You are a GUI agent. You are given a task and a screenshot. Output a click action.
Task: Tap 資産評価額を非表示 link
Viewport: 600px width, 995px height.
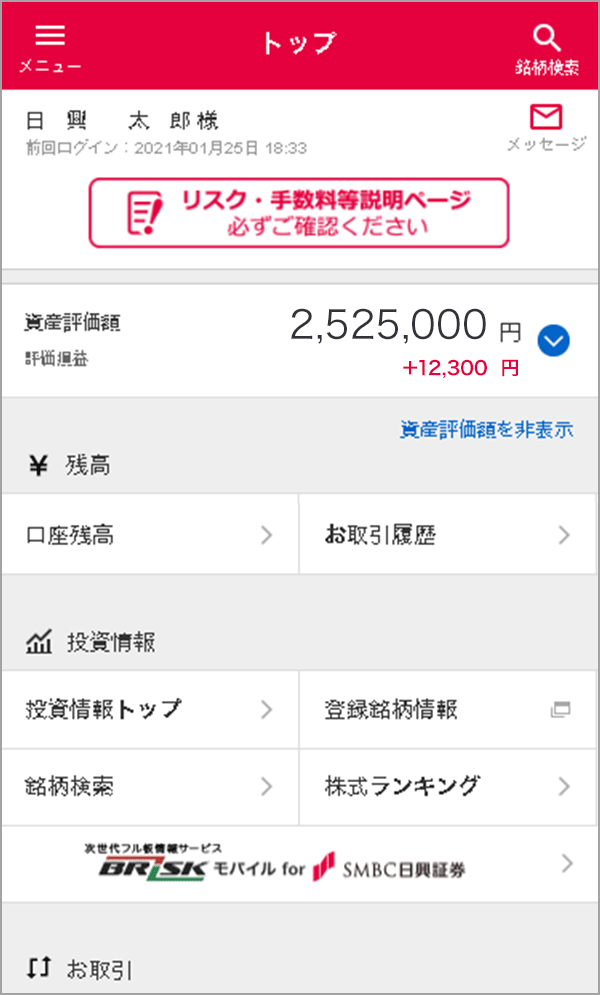486,429
